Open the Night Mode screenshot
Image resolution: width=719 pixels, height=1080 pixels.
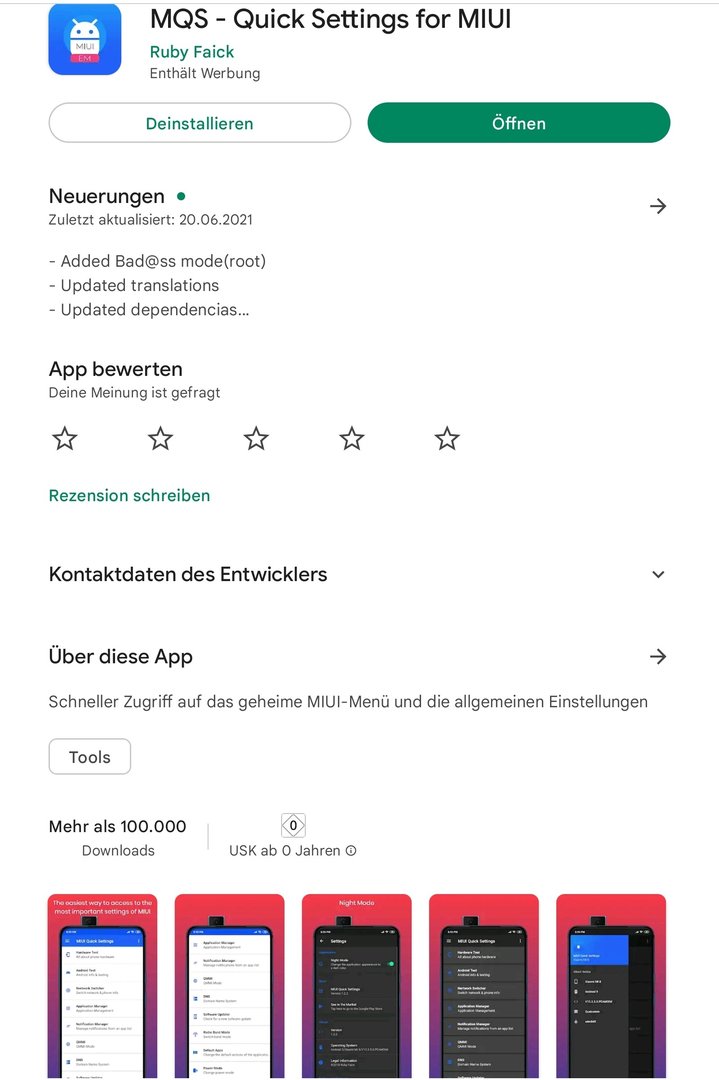click(x=356, y=985)
